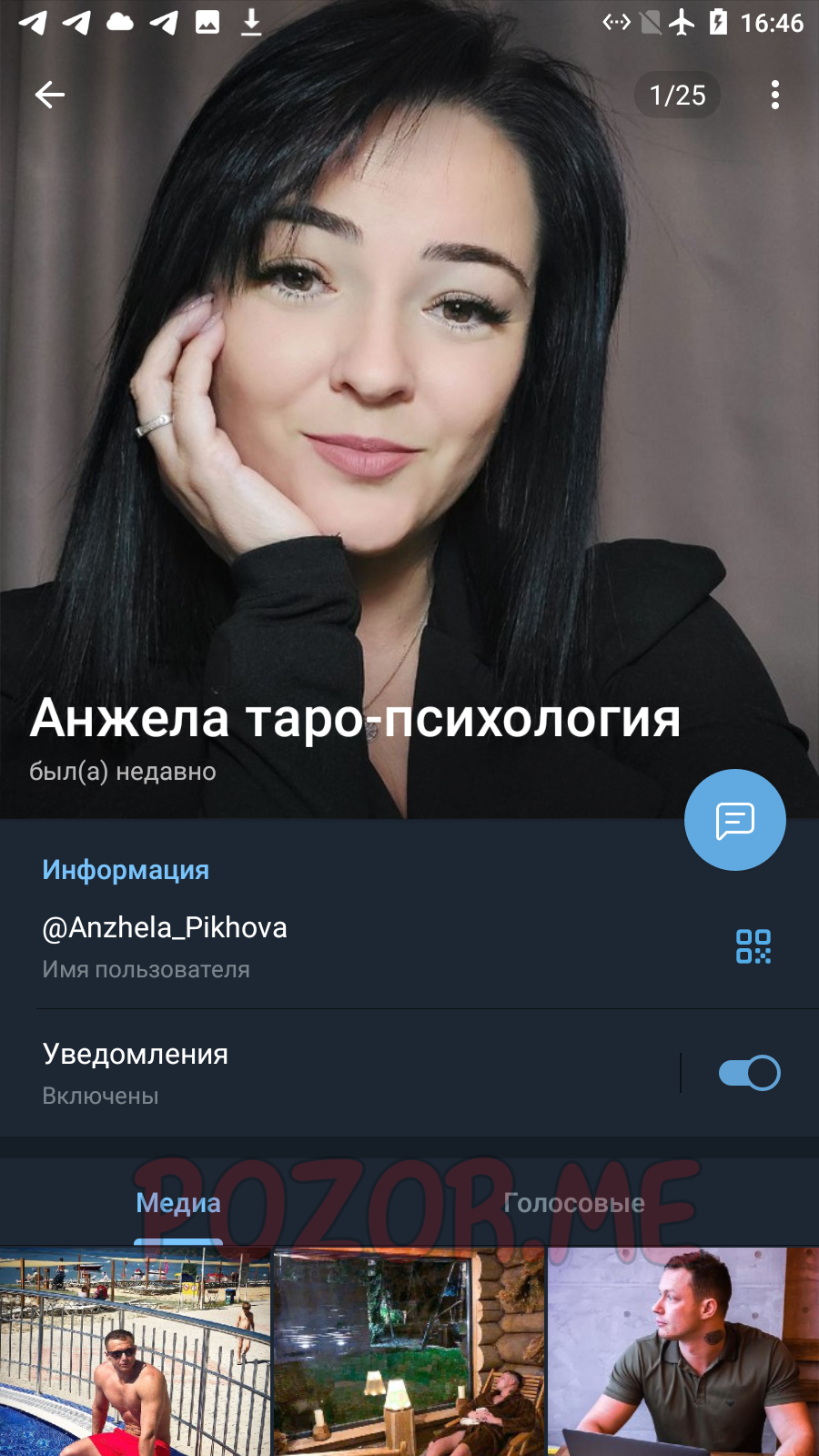Go back with the arrow icon
Screen dimensions: 819x1456
coord(50,95)
